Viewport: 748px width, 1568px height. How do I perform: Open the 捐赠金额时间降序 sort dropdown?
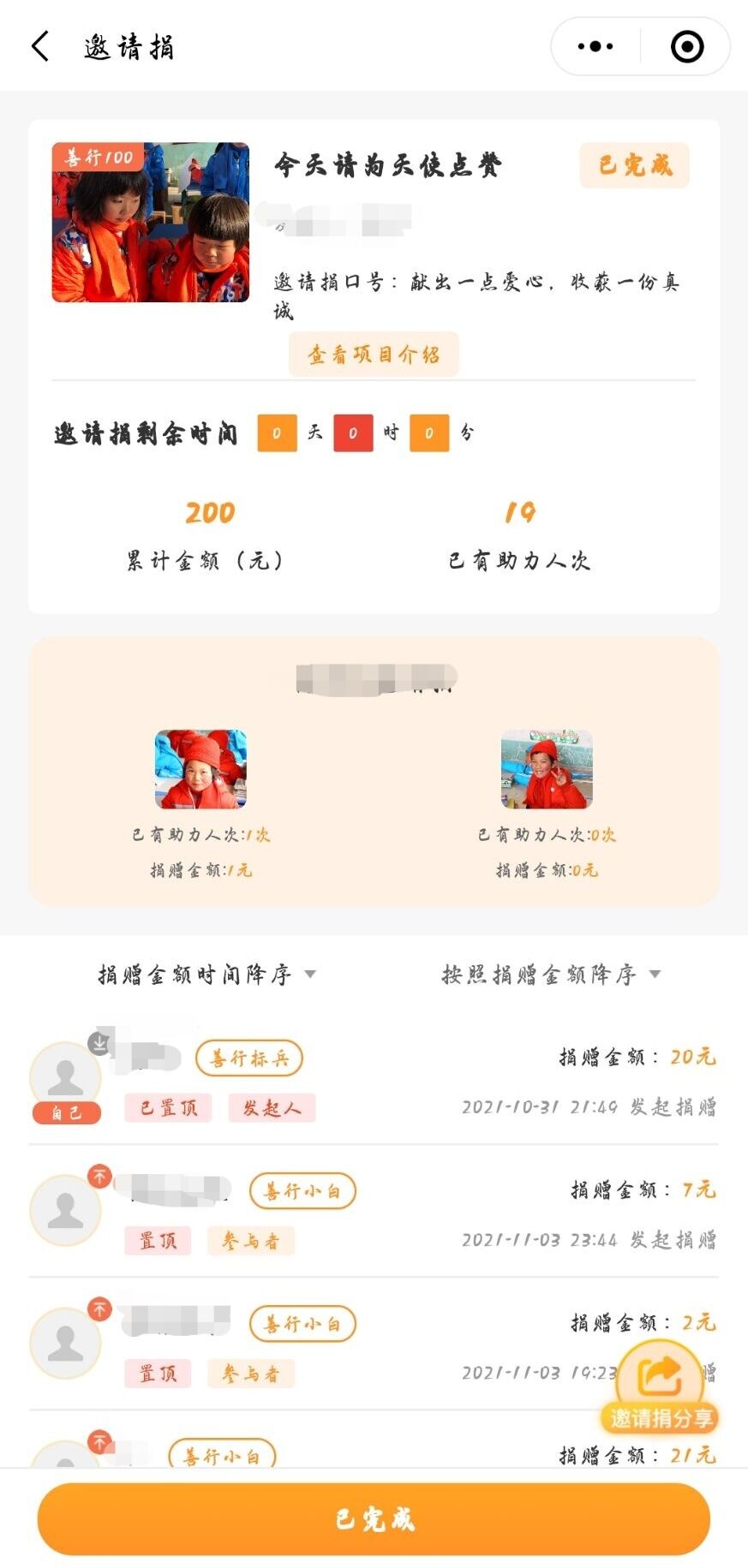(206, 975)
